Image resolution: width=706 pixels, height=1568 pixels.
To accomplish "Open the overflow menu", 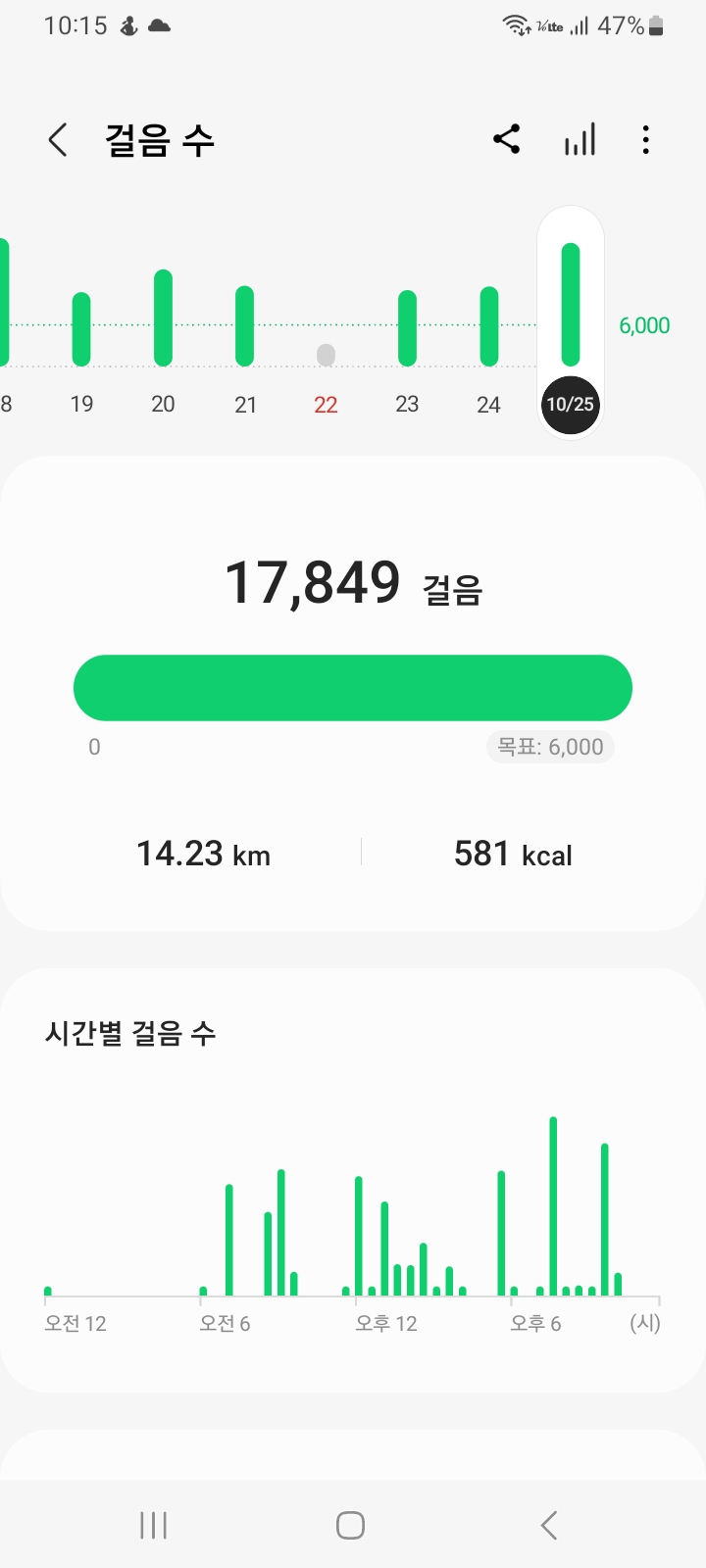I will [x=645, y=140].
